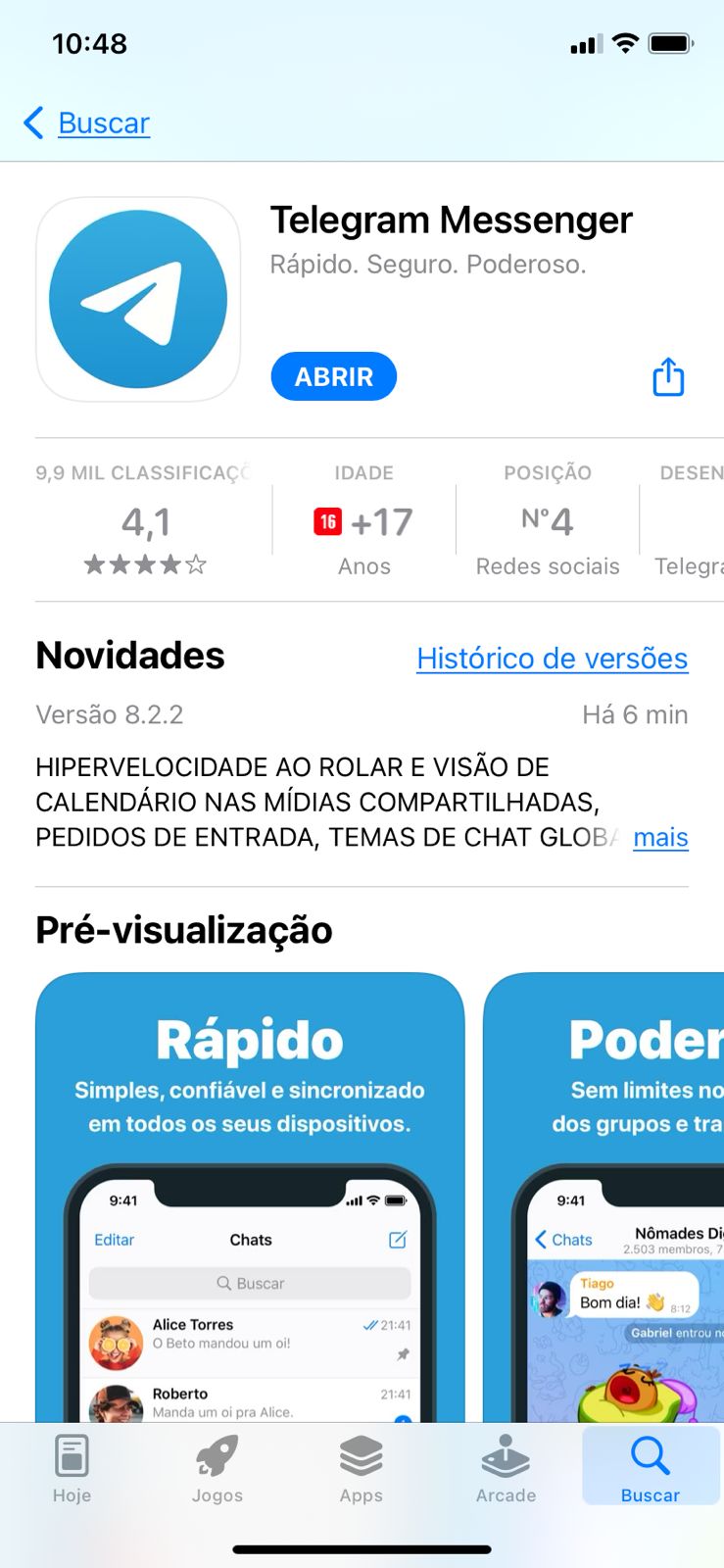
Task: Switch to the Jogos tab
Action: [x=217, y=1468]
